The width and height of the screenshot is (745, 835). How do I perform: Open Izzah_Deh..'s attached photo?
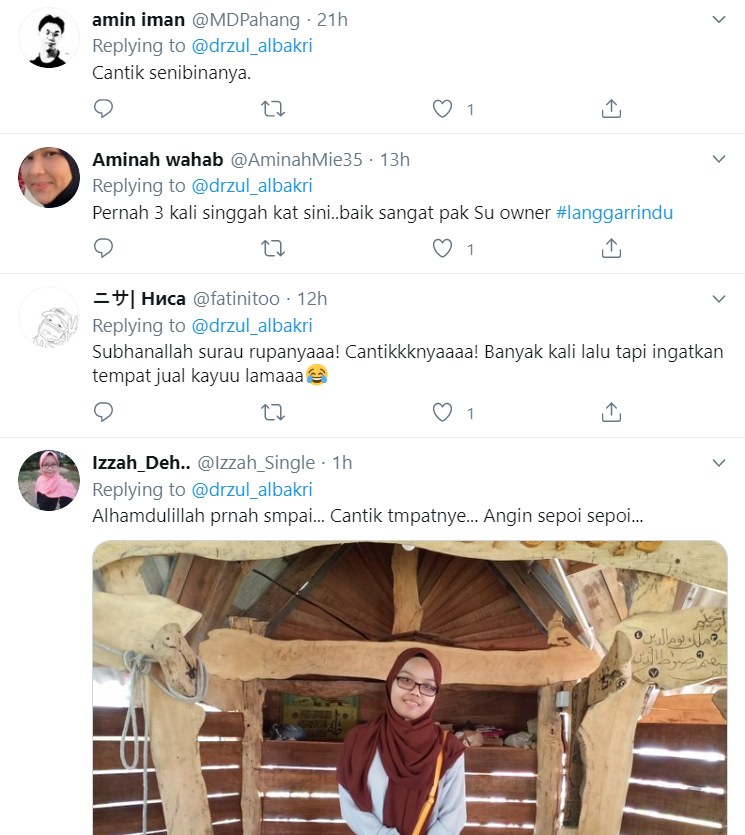(410, 690)
